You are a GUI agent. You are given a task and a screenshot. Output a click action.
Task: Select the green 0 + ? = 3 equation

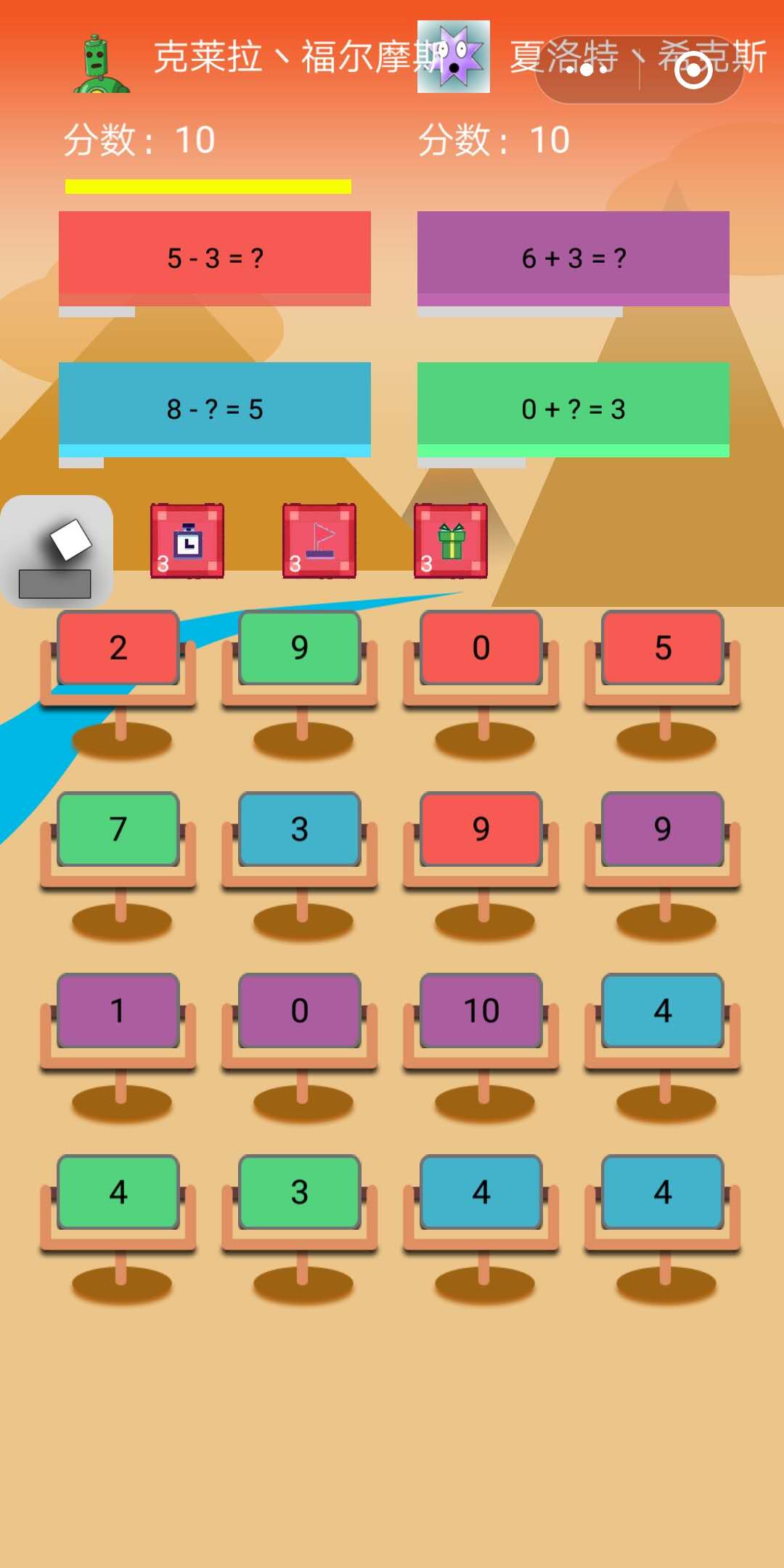(573, 409)
